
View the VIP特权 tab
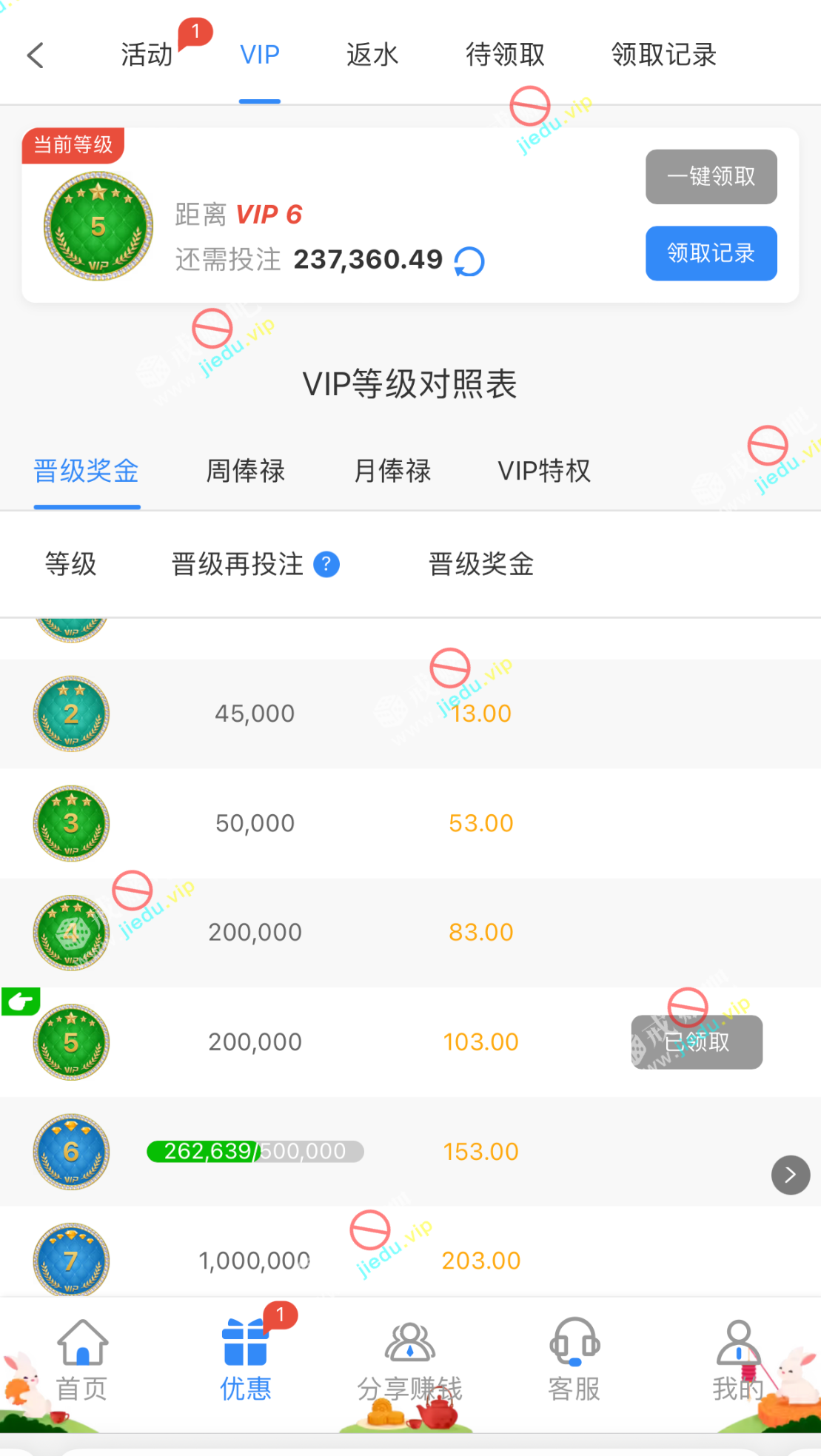click(544, 471)
